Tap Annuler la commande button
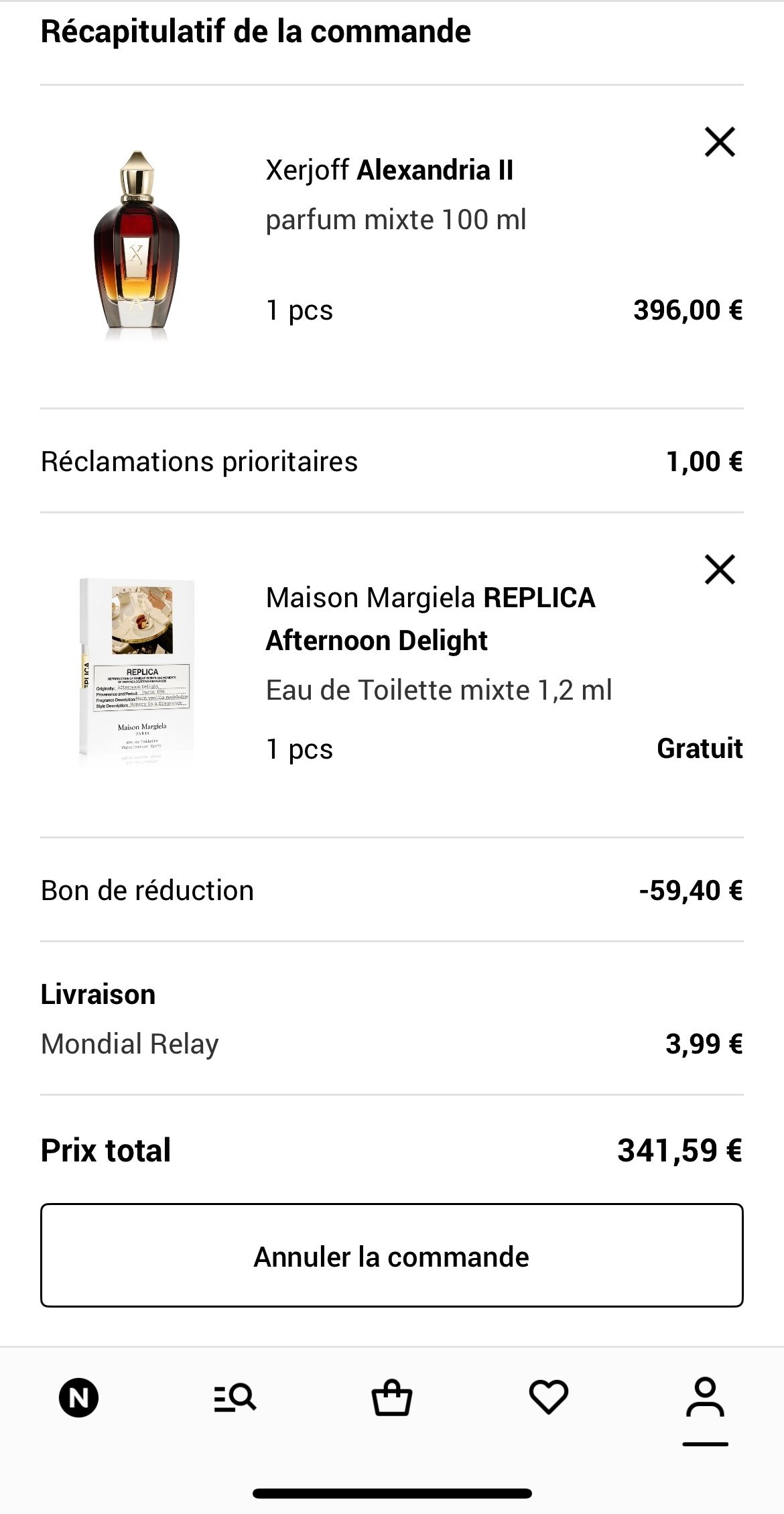This screenshot has width=784, height=1514. tap(391, 1257)
